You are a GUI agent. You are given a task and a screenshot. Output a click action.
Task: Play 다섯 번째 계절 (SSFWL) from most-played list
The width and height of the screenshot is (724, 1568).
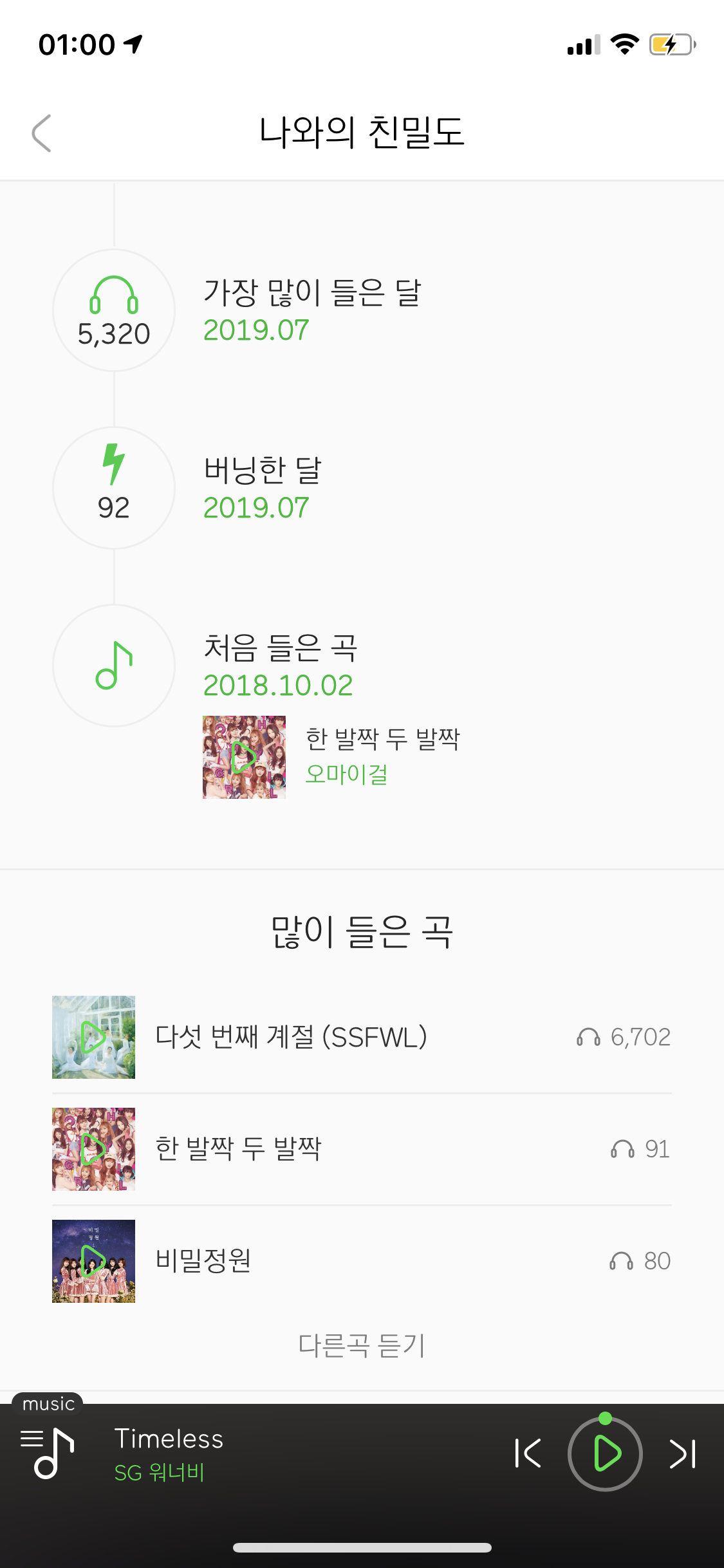94,1037
